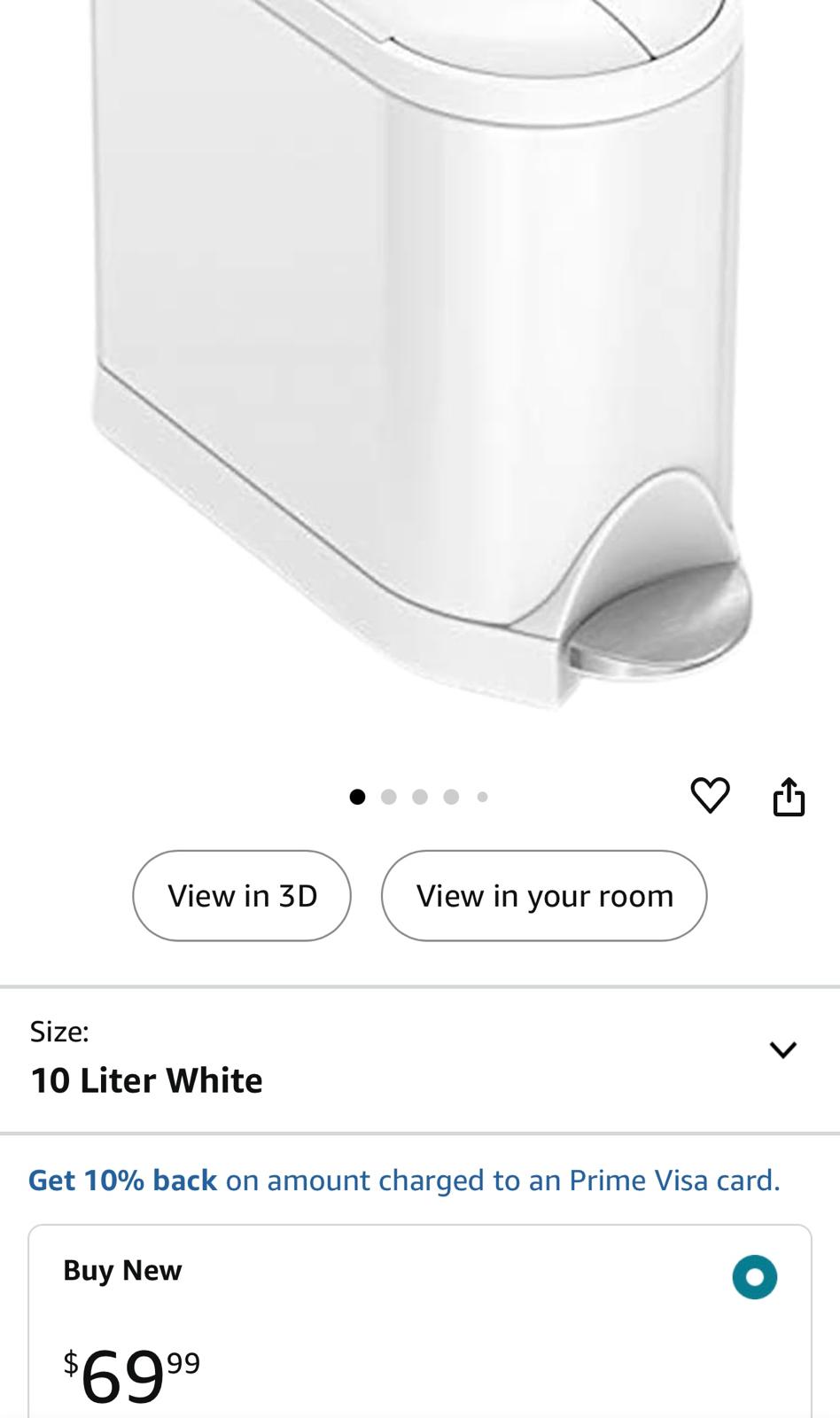
Task: Select the Size label row
Action: (x=57, y=1031)
